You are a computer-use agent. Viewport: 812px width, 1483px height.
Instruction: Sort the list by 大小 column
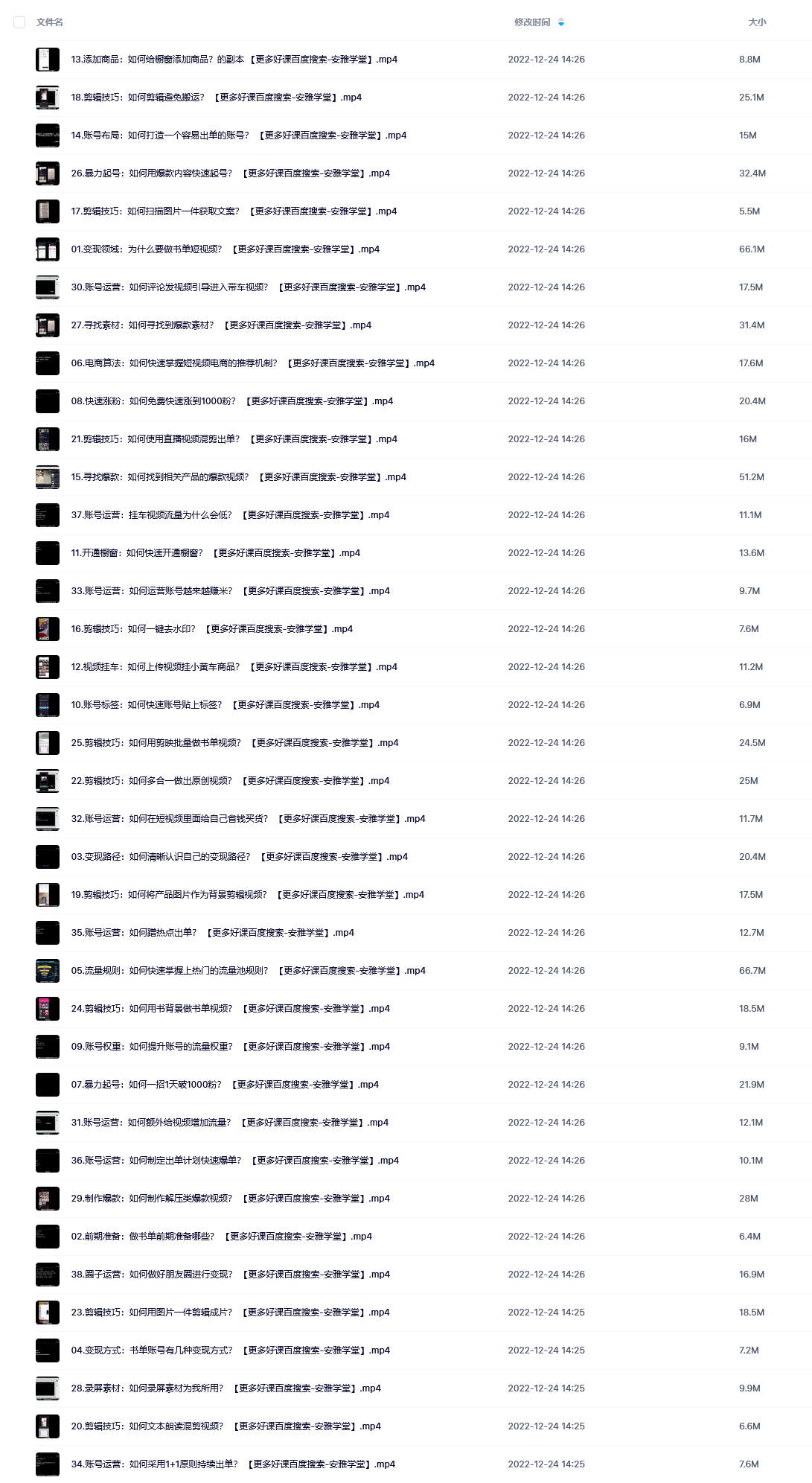[x=757, y=22]
